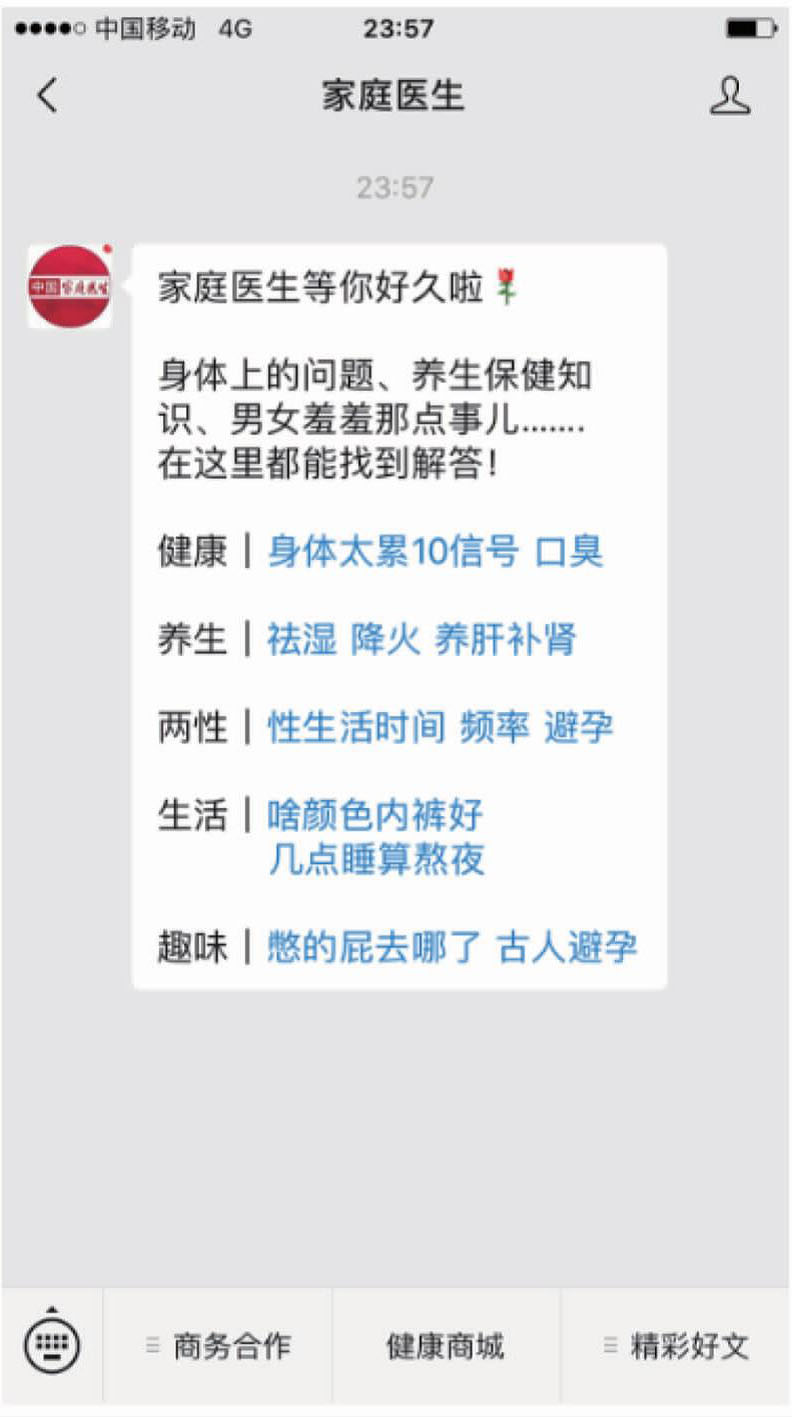
Task: Open the 啥颜色内裤好 link
Action: 375,815
